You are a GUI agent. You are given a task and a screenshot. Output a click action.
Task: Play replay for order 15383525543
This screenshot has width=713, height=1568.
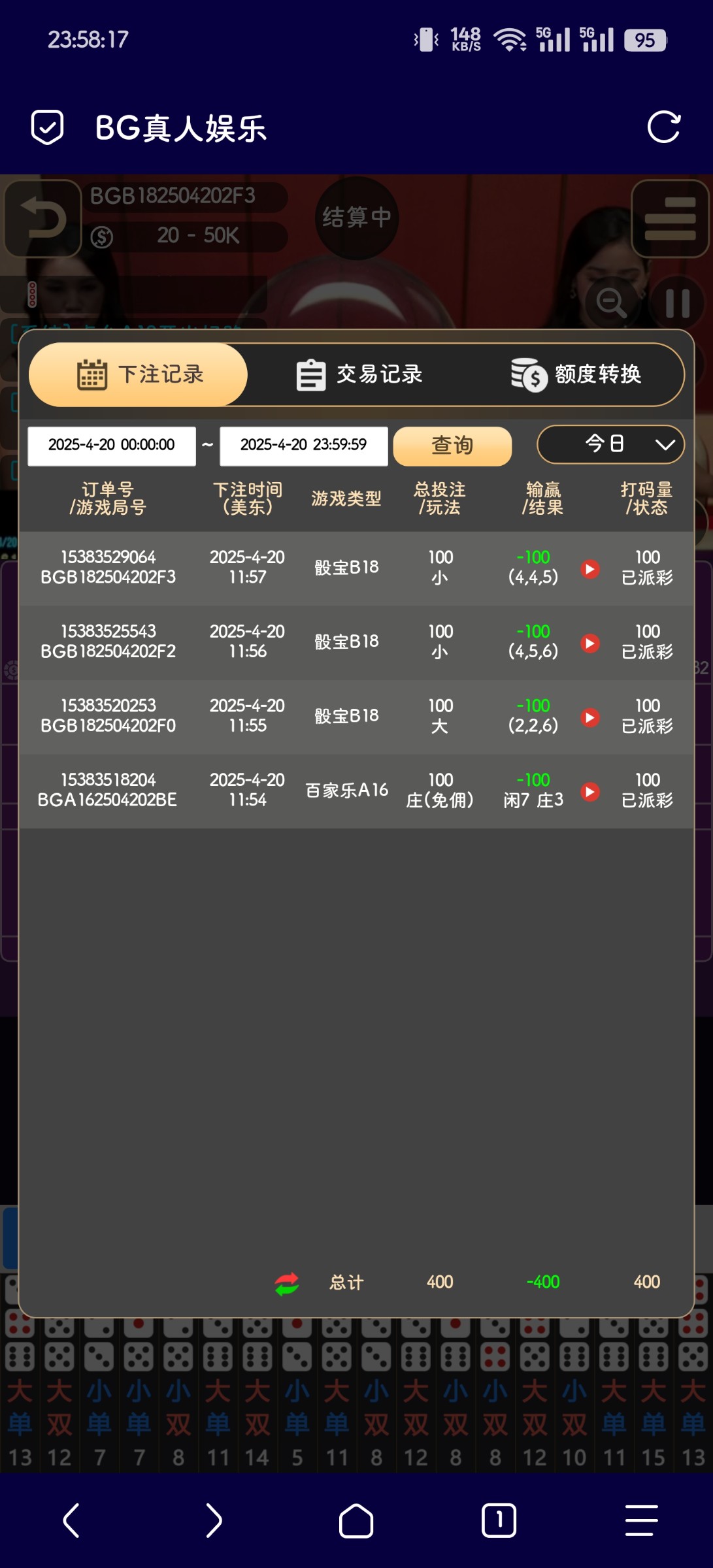pos(590,644)
